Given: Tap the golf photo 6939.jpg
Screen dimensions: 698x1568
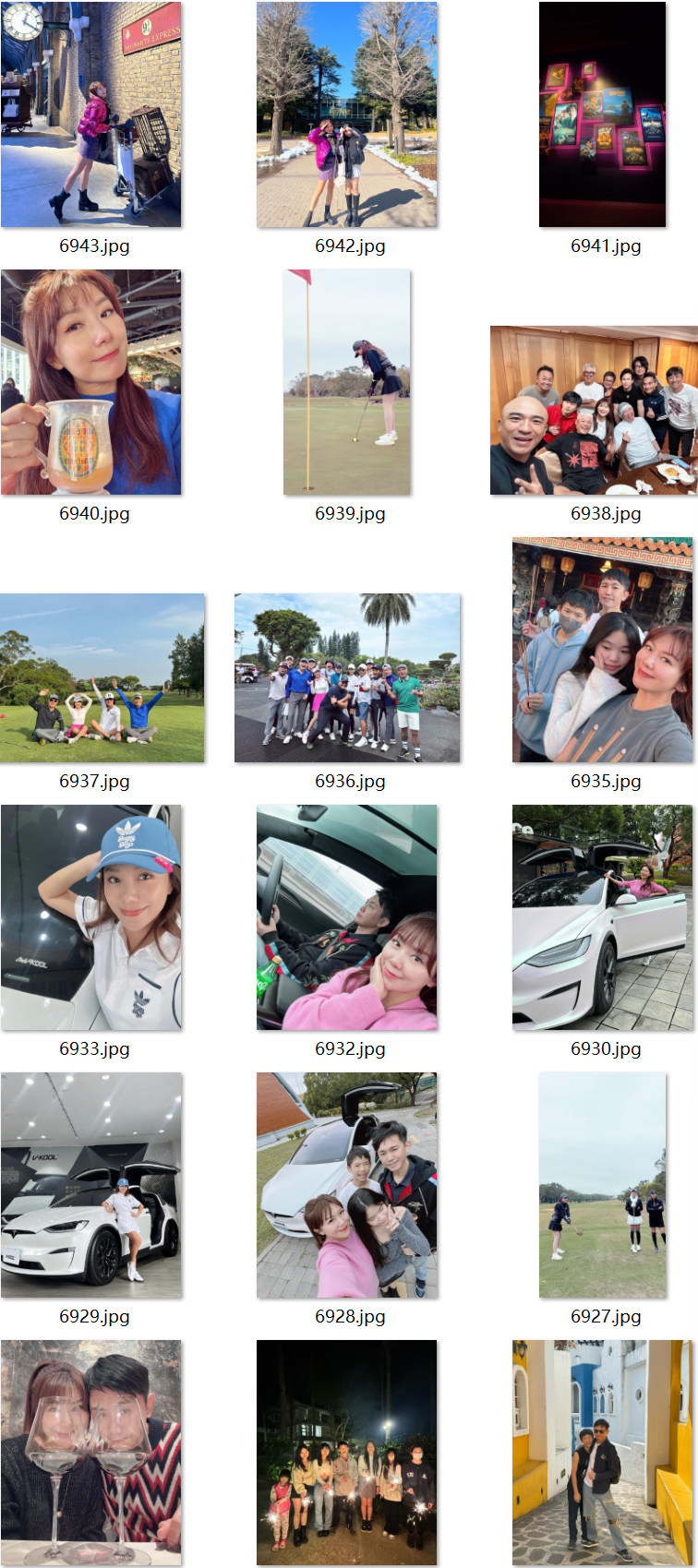Looking at the screenshot, I should [x=347, y=382].
